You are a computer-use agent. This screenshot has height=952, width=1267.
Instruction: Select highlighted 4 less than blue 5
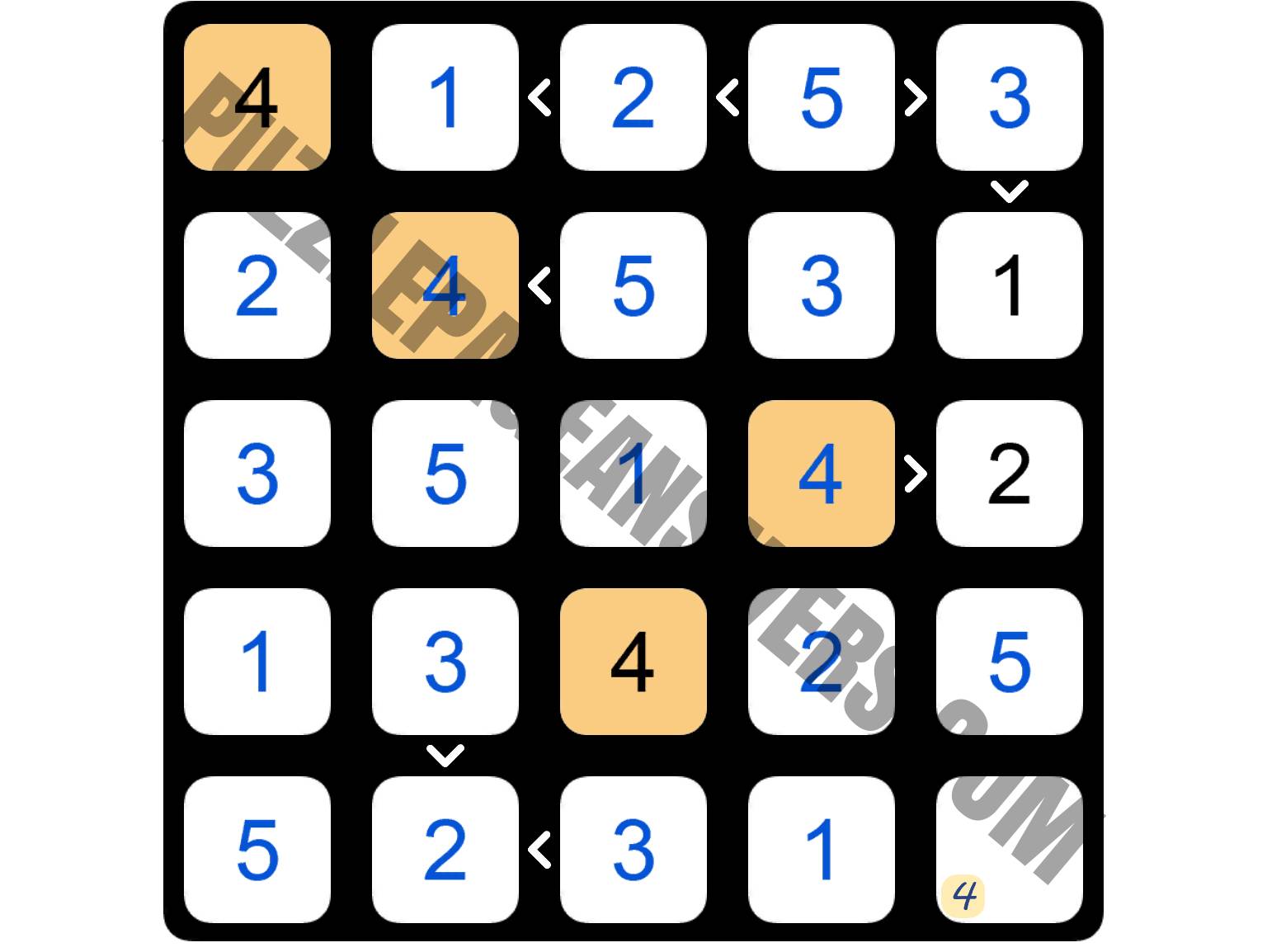[x=445, y=285]
